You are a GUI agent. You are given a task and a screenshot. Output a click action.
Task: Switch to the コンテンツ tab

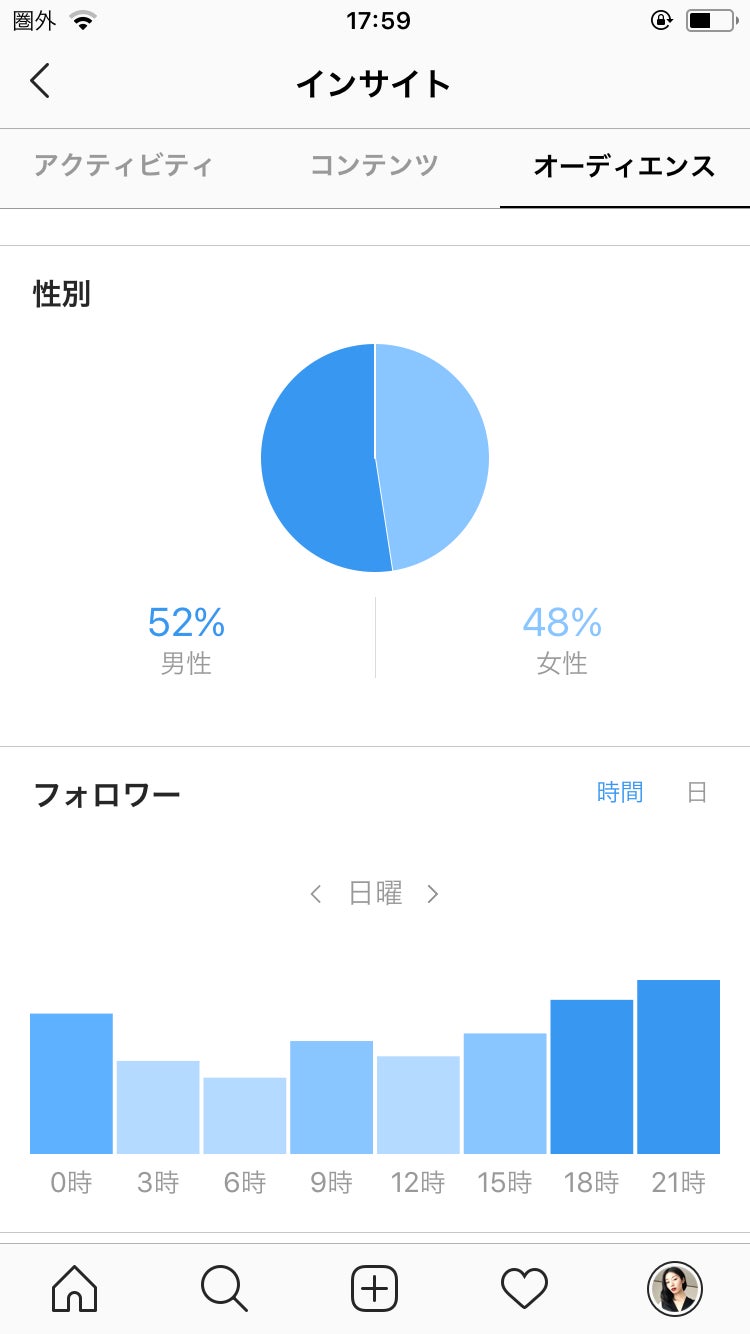374,166
